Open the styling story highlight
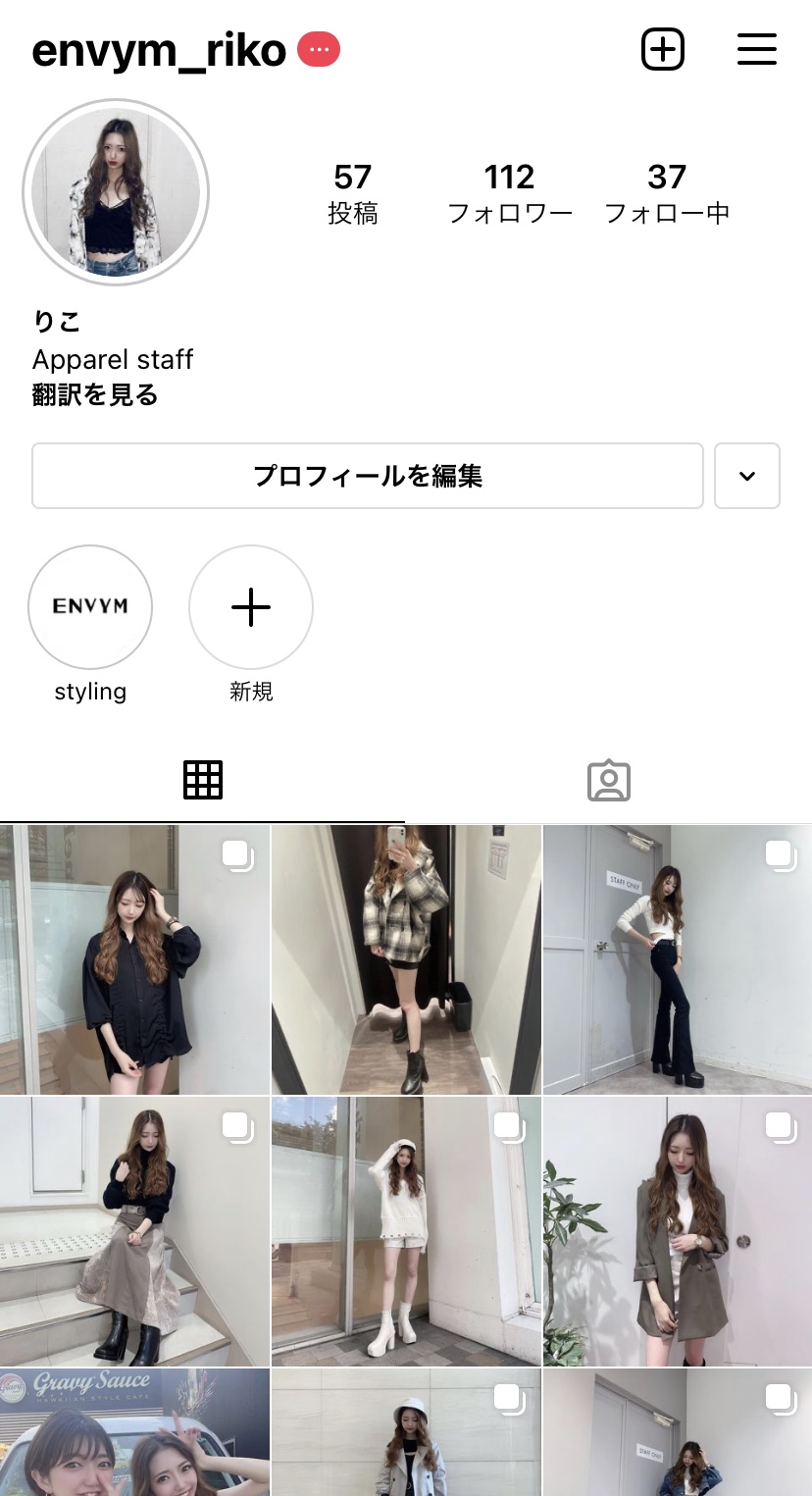This screenshot has height=1496, width=812. pos(90,607)
